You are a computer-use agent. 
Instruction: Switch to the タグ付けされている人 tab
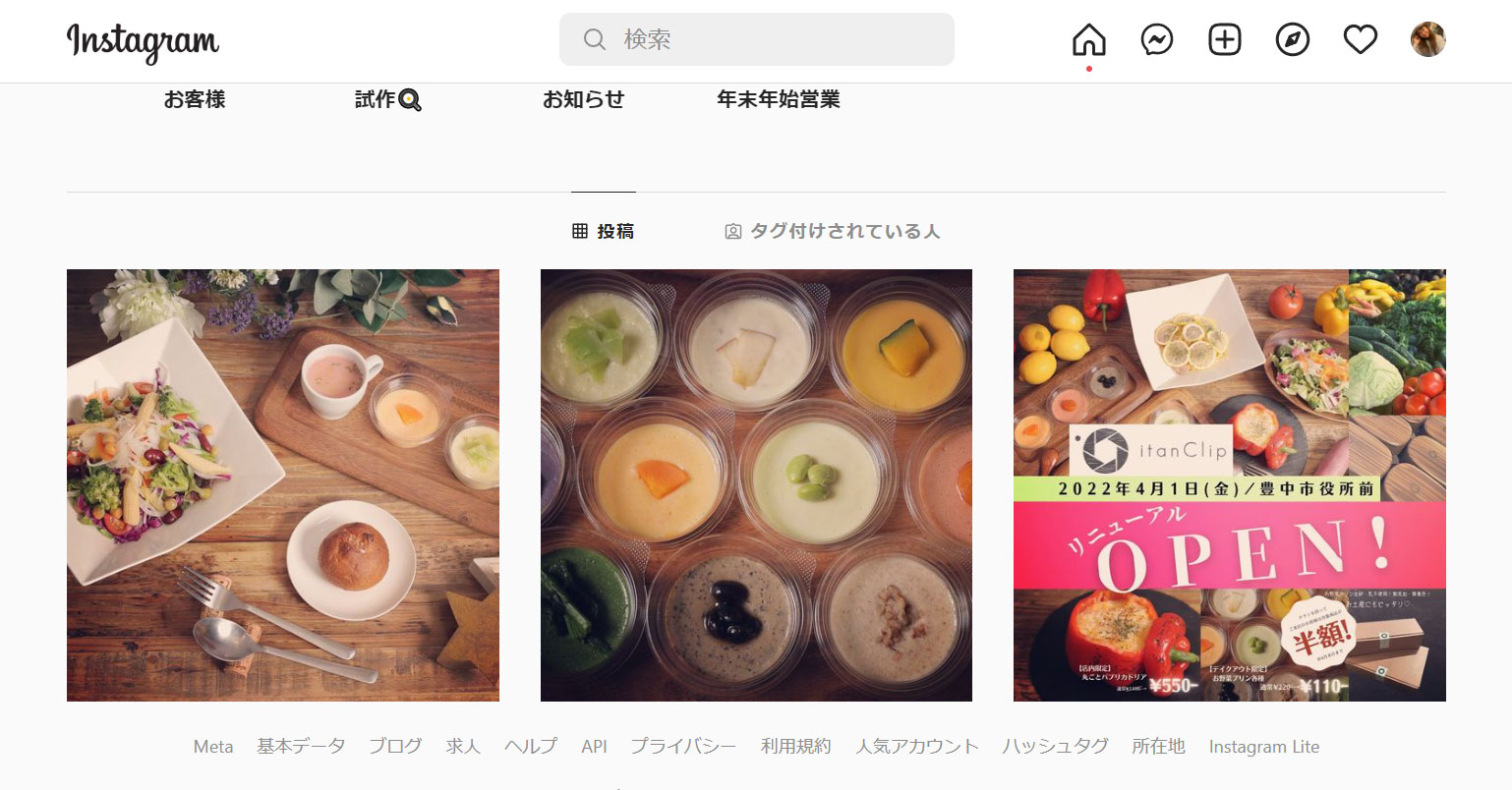pyautogui.click(x=832, y=231)
